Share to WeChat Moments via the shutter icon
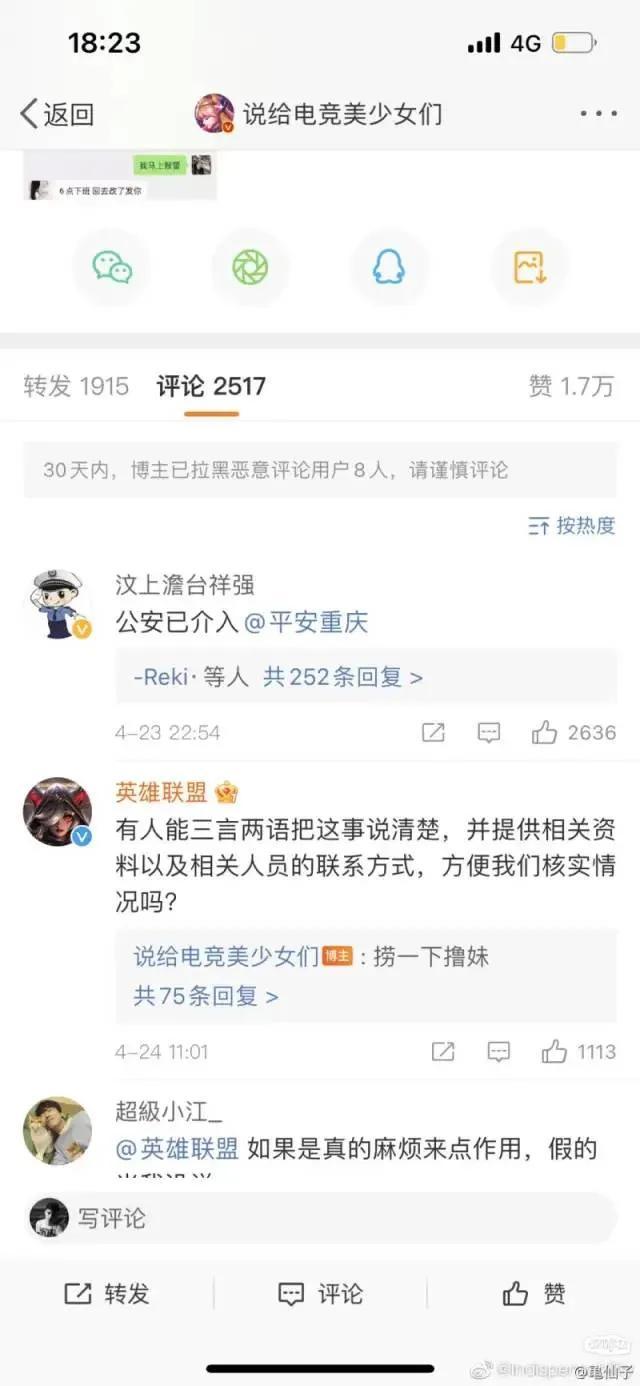The height and width of the screenshot is (1386, 640). [250, 267]
